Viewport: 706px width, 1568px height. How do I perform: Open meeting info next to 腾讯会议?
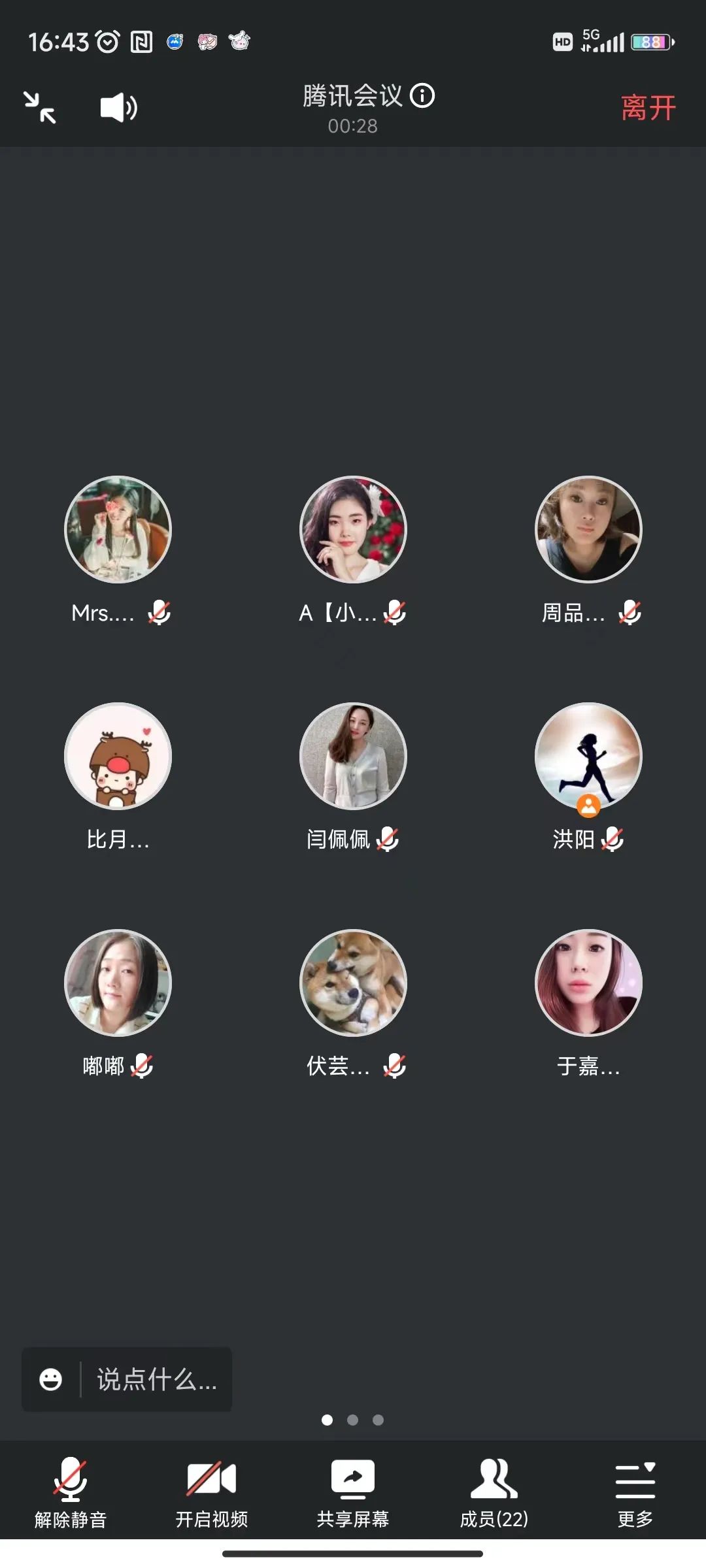click(422, 96)
